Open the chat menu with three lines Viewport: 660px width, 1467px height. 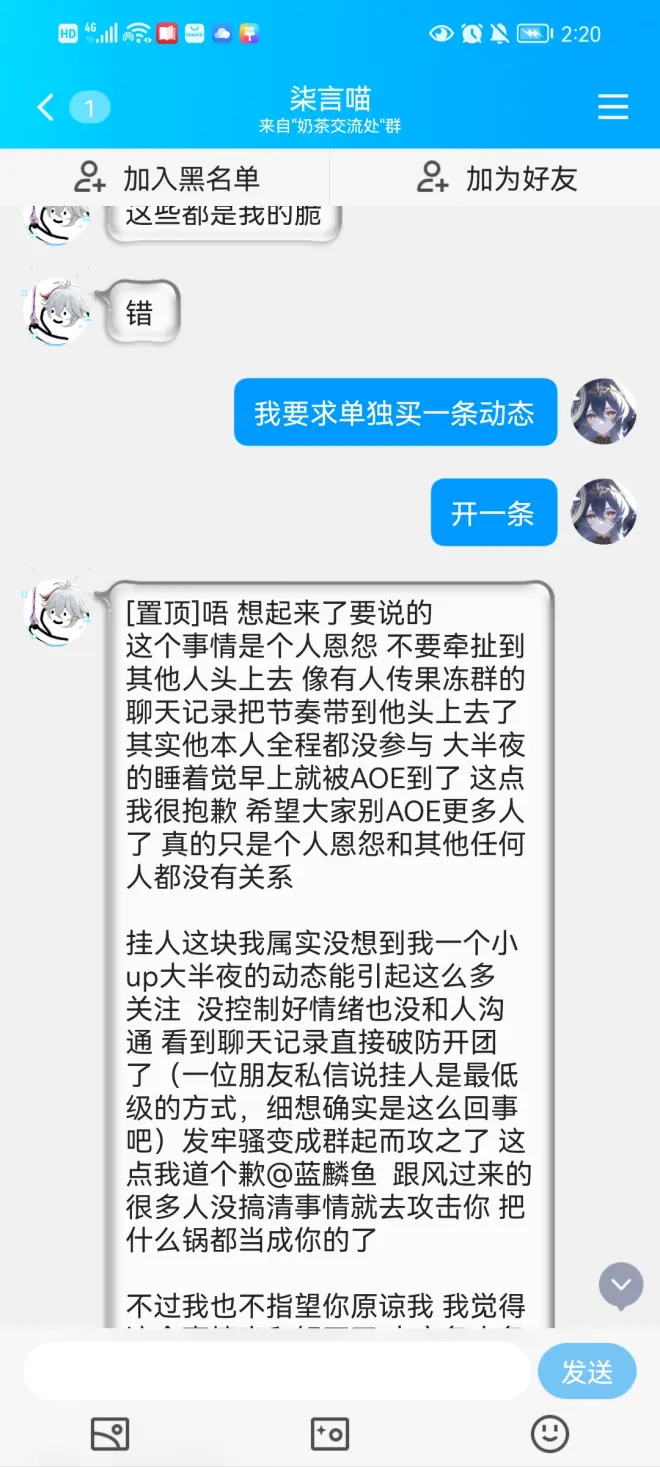612,107
